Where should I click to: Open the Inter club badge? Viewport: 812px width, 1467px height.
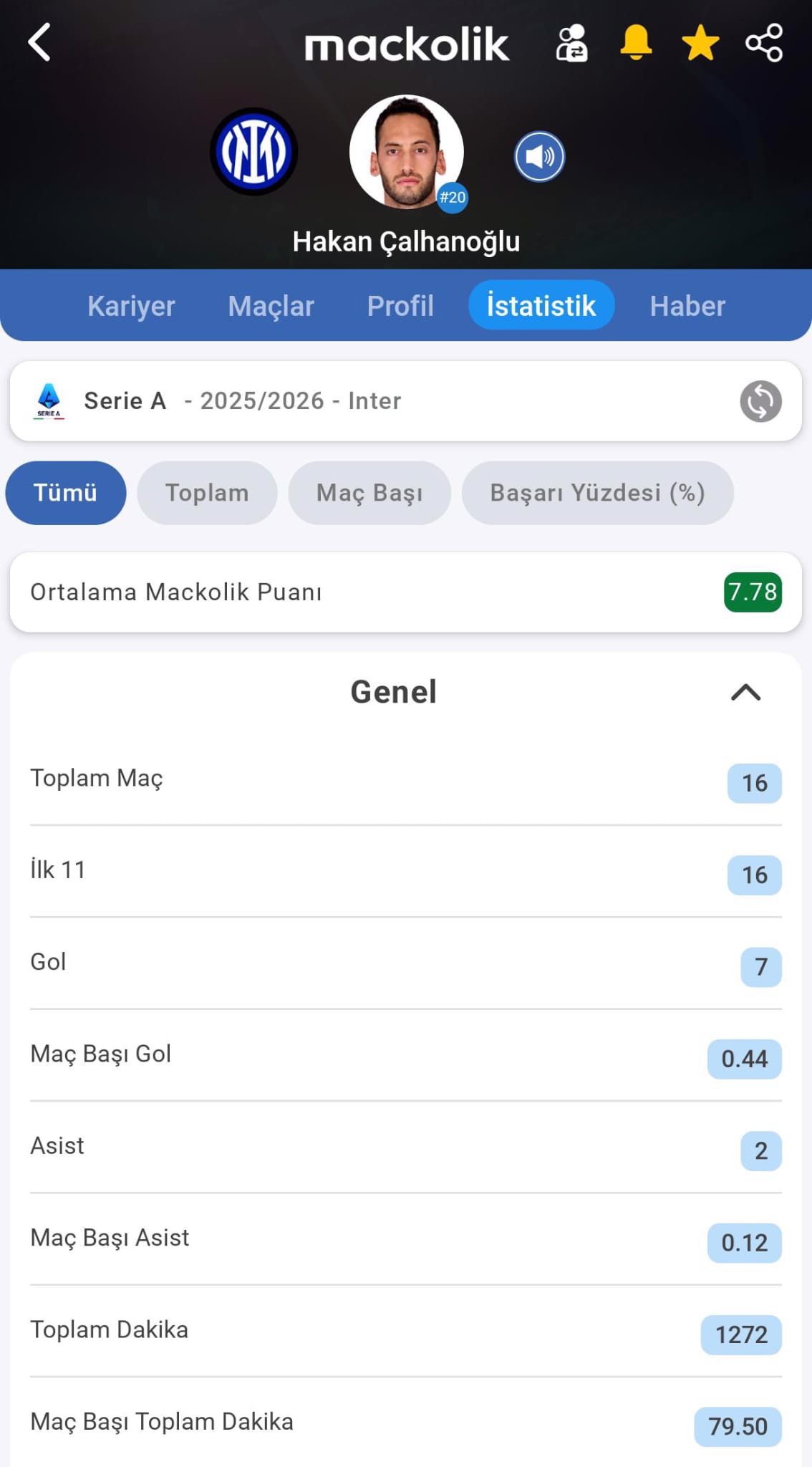[253, 152]
